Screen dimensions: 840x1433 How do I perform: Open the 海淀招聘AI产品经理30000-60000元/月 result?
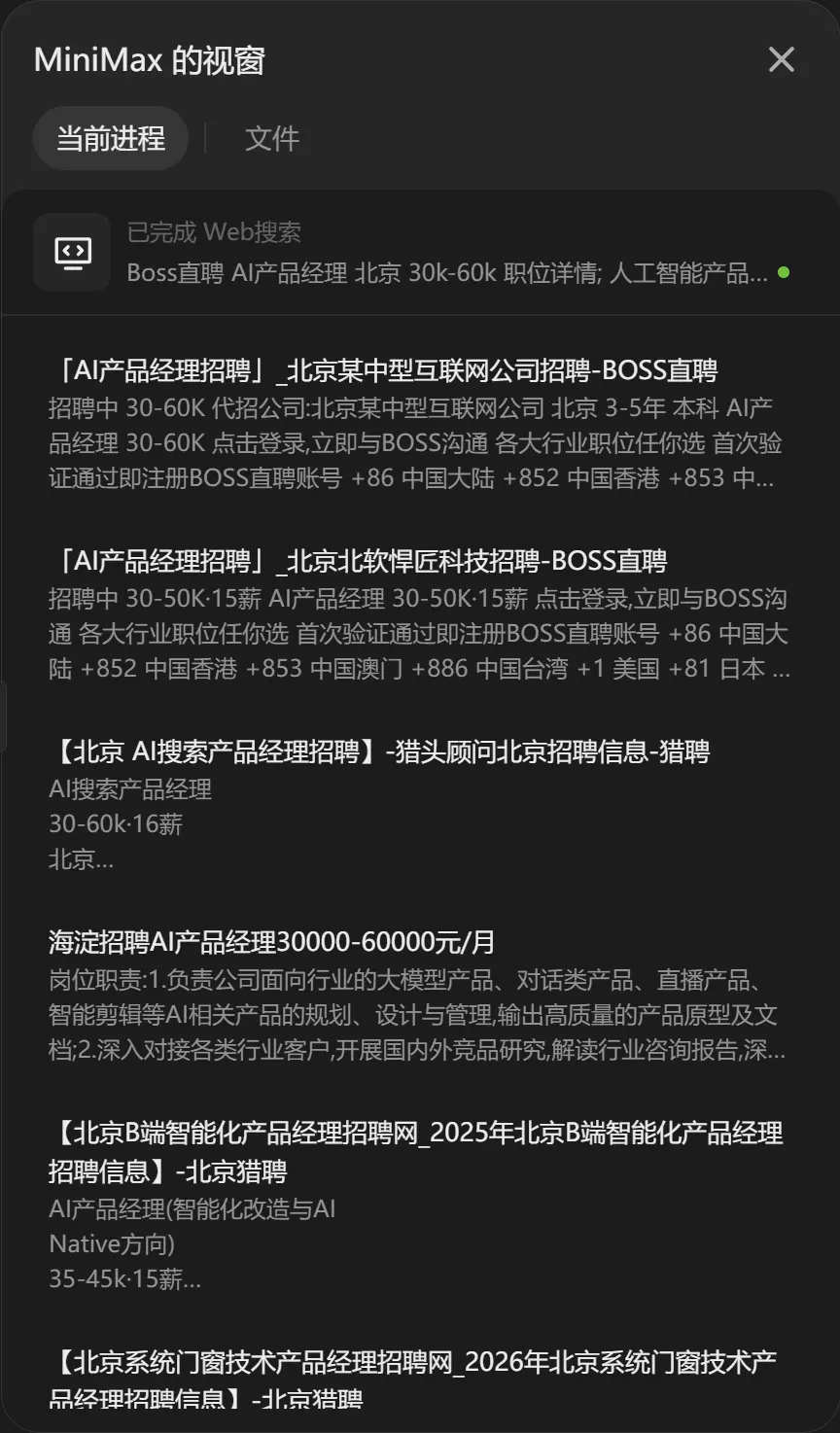272,942
